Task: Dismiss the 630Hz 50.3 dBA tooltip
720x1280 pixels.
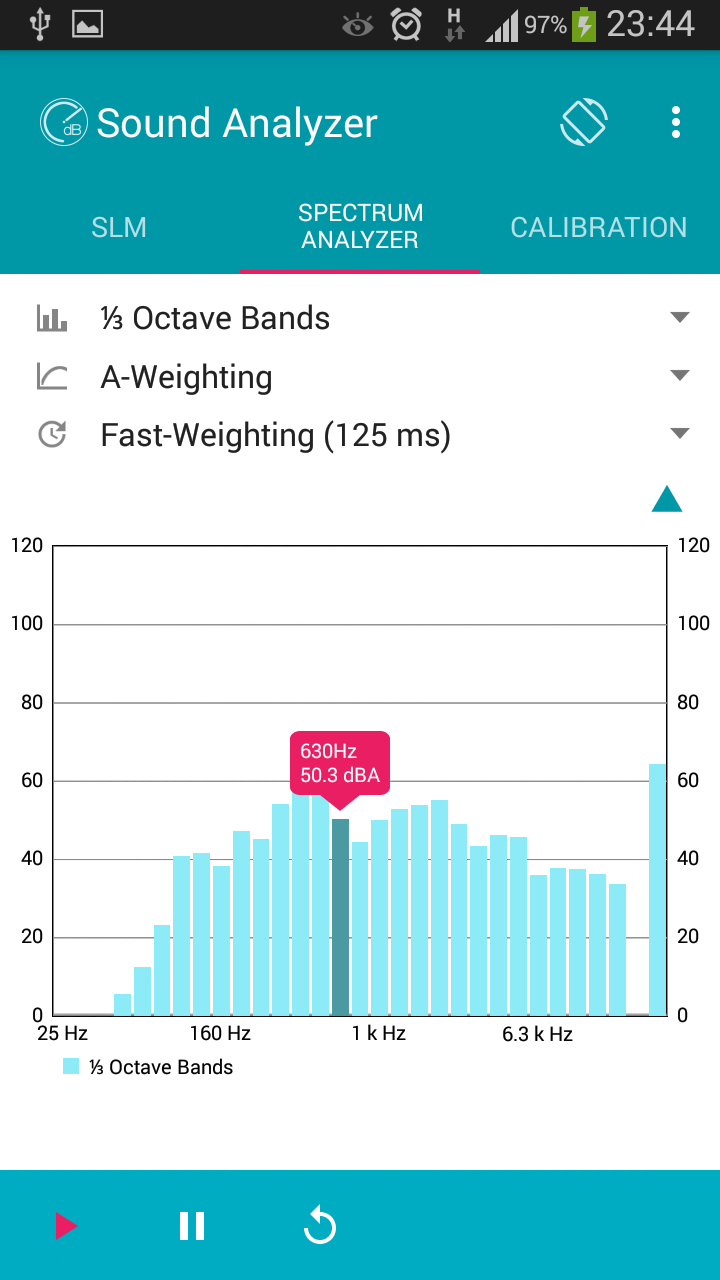Action: (x=340, y=763)
